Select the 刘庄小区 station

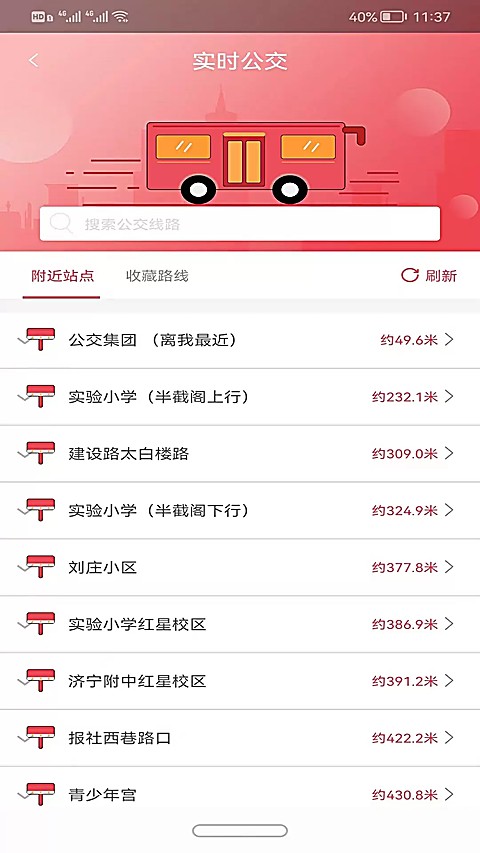[x=240, y=567]
